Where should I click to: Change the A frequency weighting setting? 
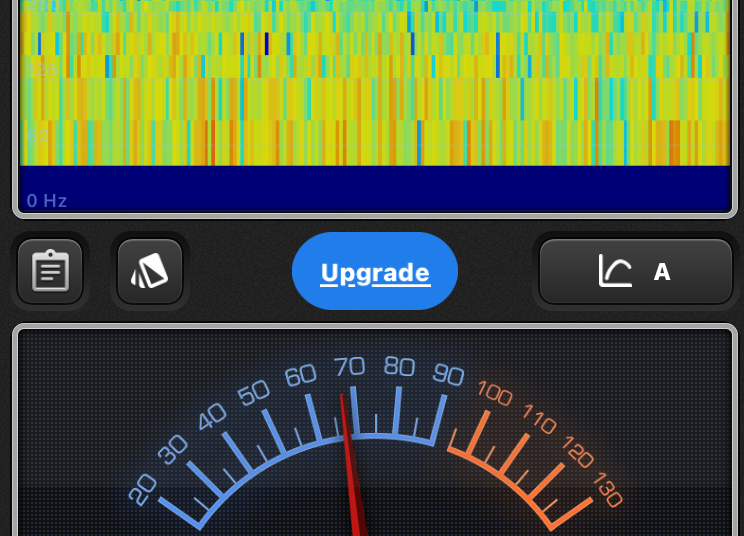(636, 271)
